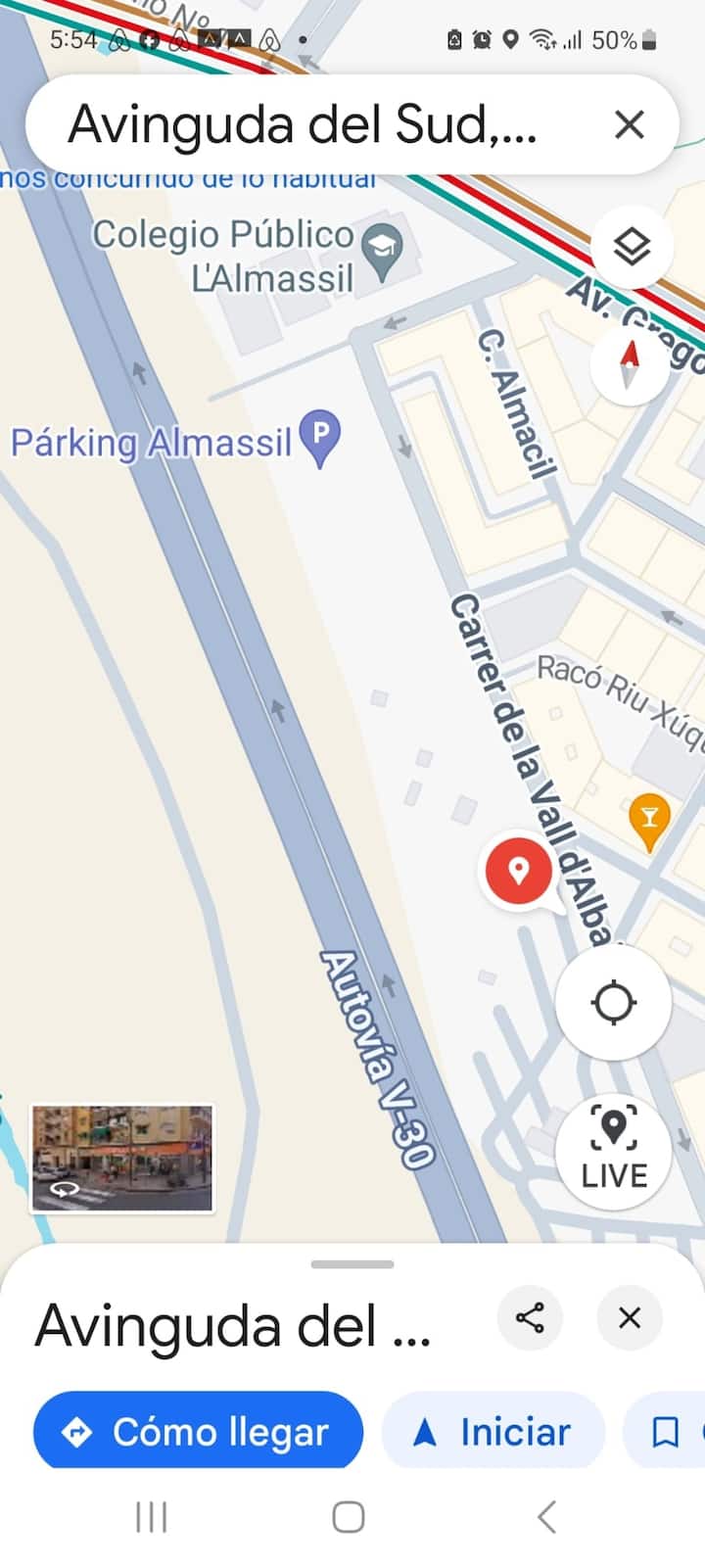The image size is (705, 1568).
Task: Open the Avinguda del Sud search field
Action: click(304, 125)
